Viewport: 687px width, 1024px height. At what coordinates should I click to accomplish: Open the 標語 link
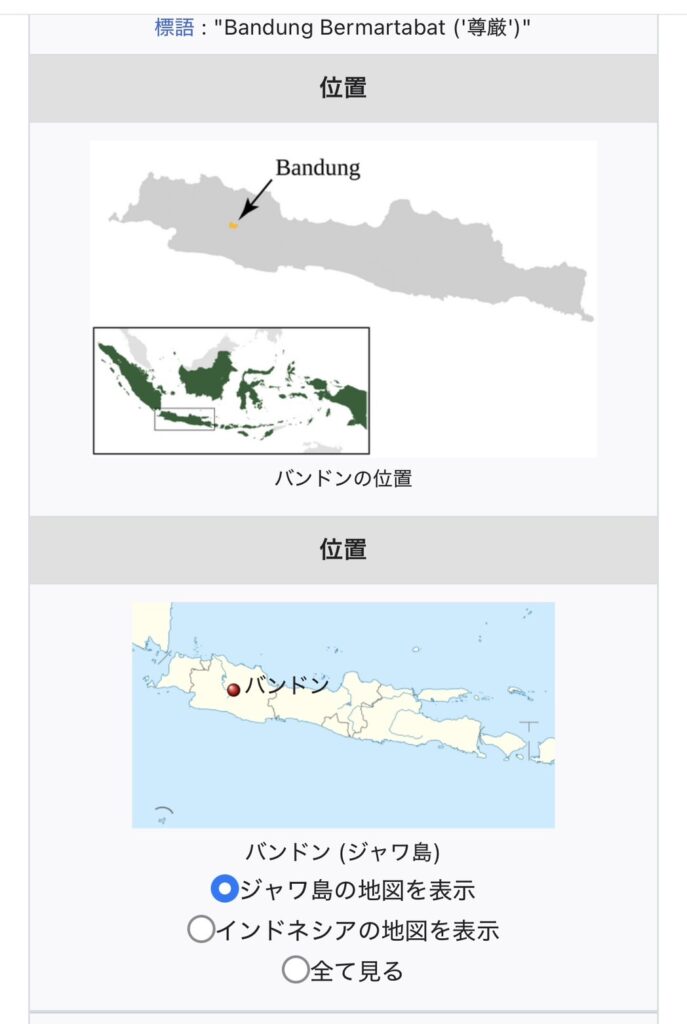[174, 27]
